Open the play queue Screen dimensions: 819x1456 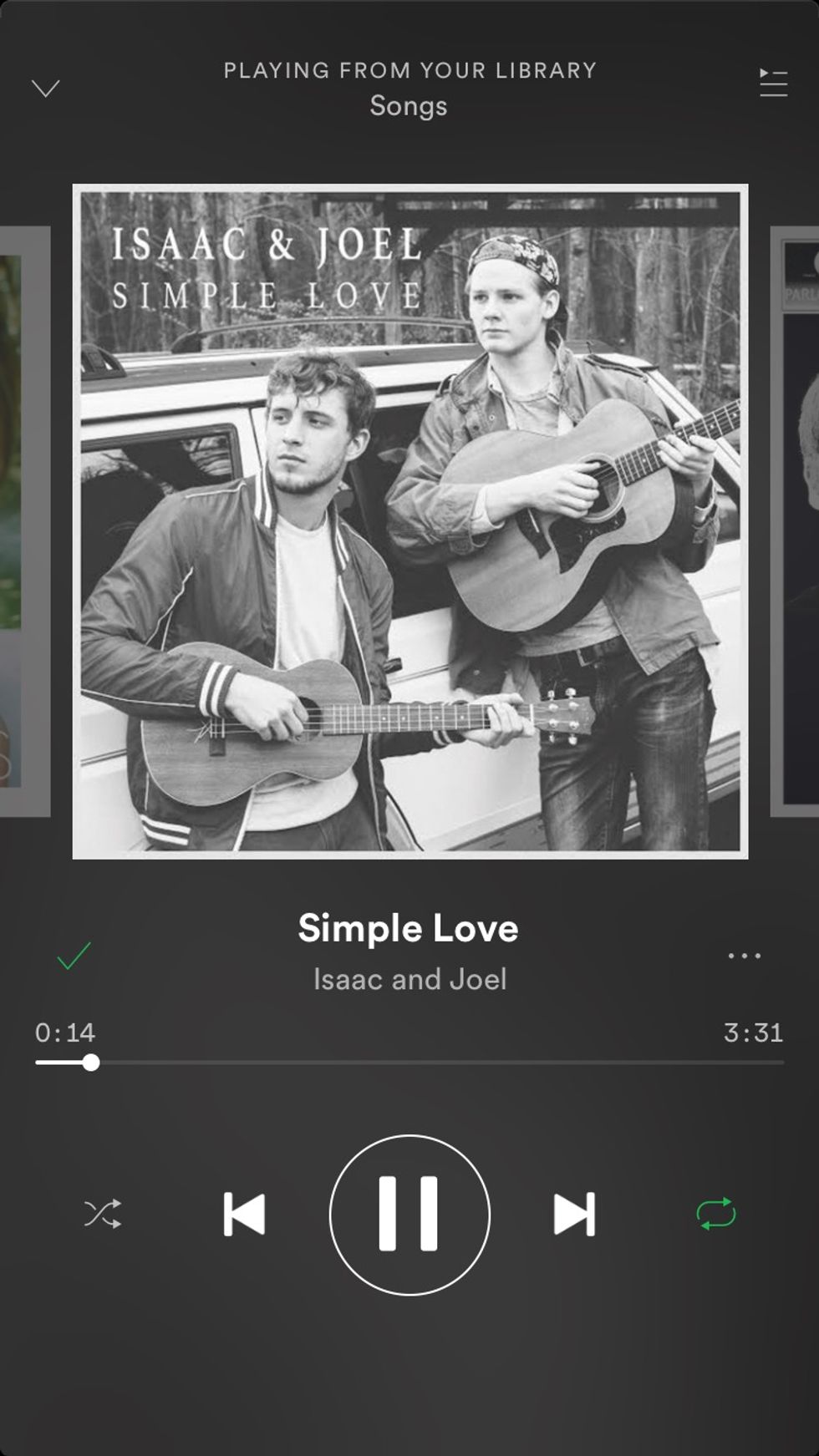pyautogui.click(x=773, y=84)
